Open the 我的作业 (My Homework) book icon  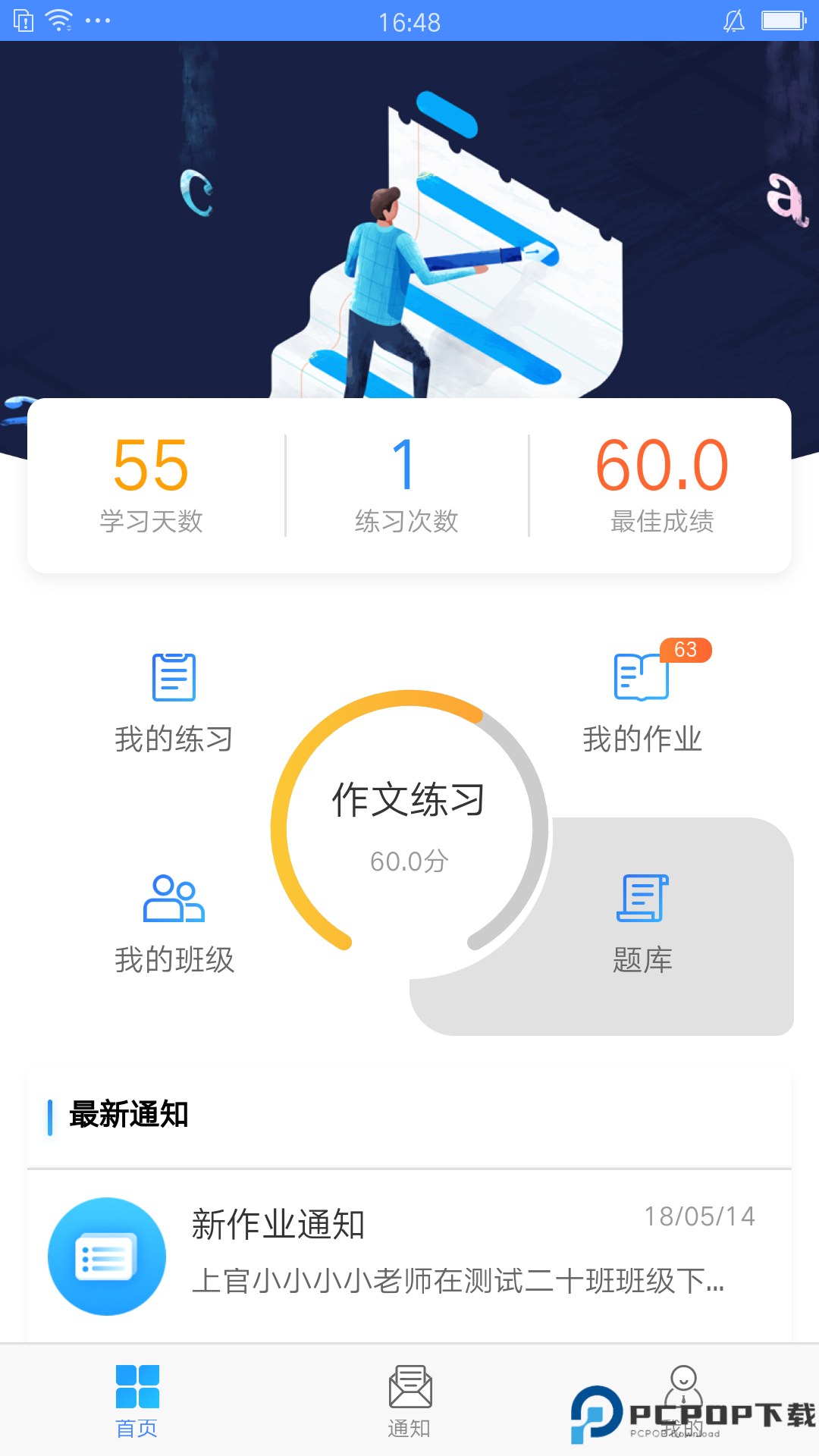click(641, 677)
